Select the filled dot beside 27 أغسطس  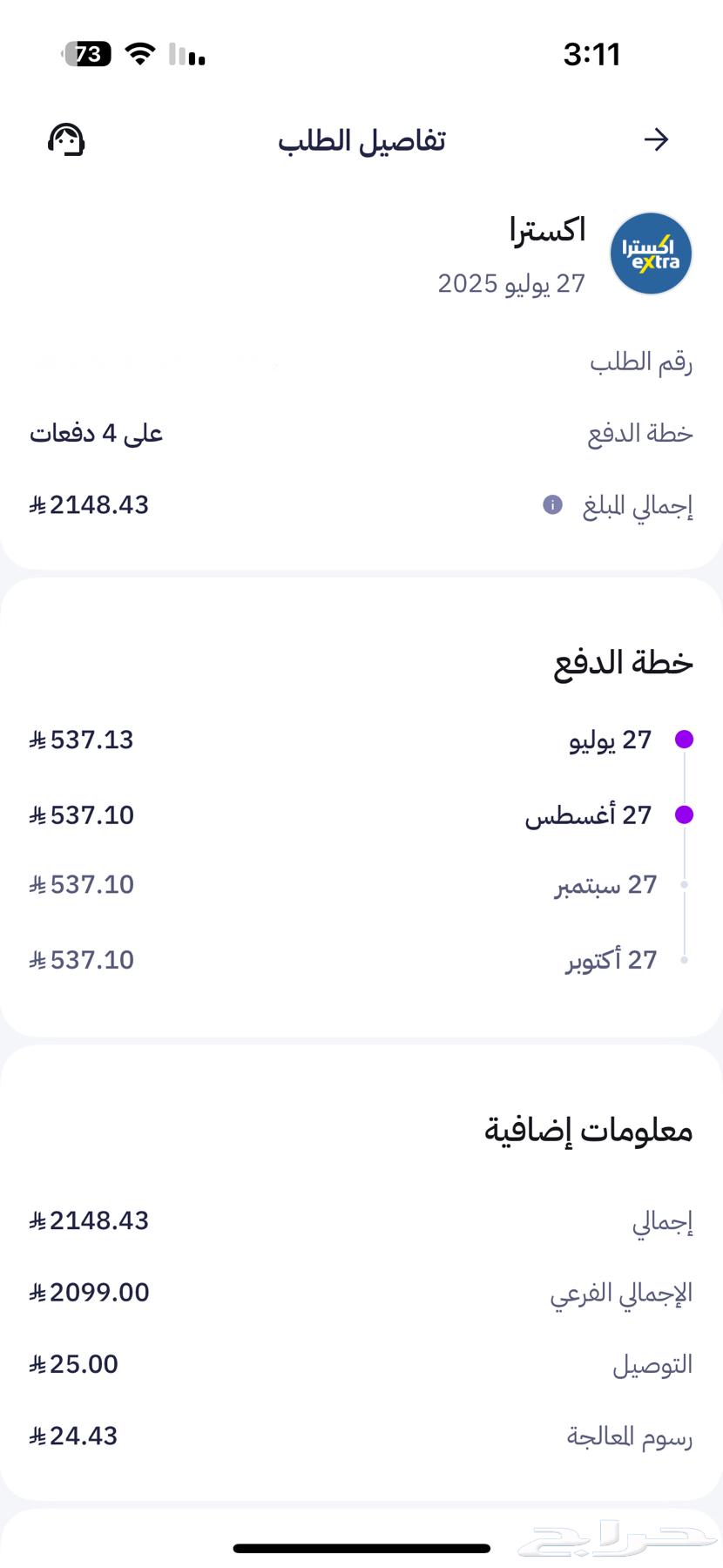pyautogui.click(x=686, y=815)
